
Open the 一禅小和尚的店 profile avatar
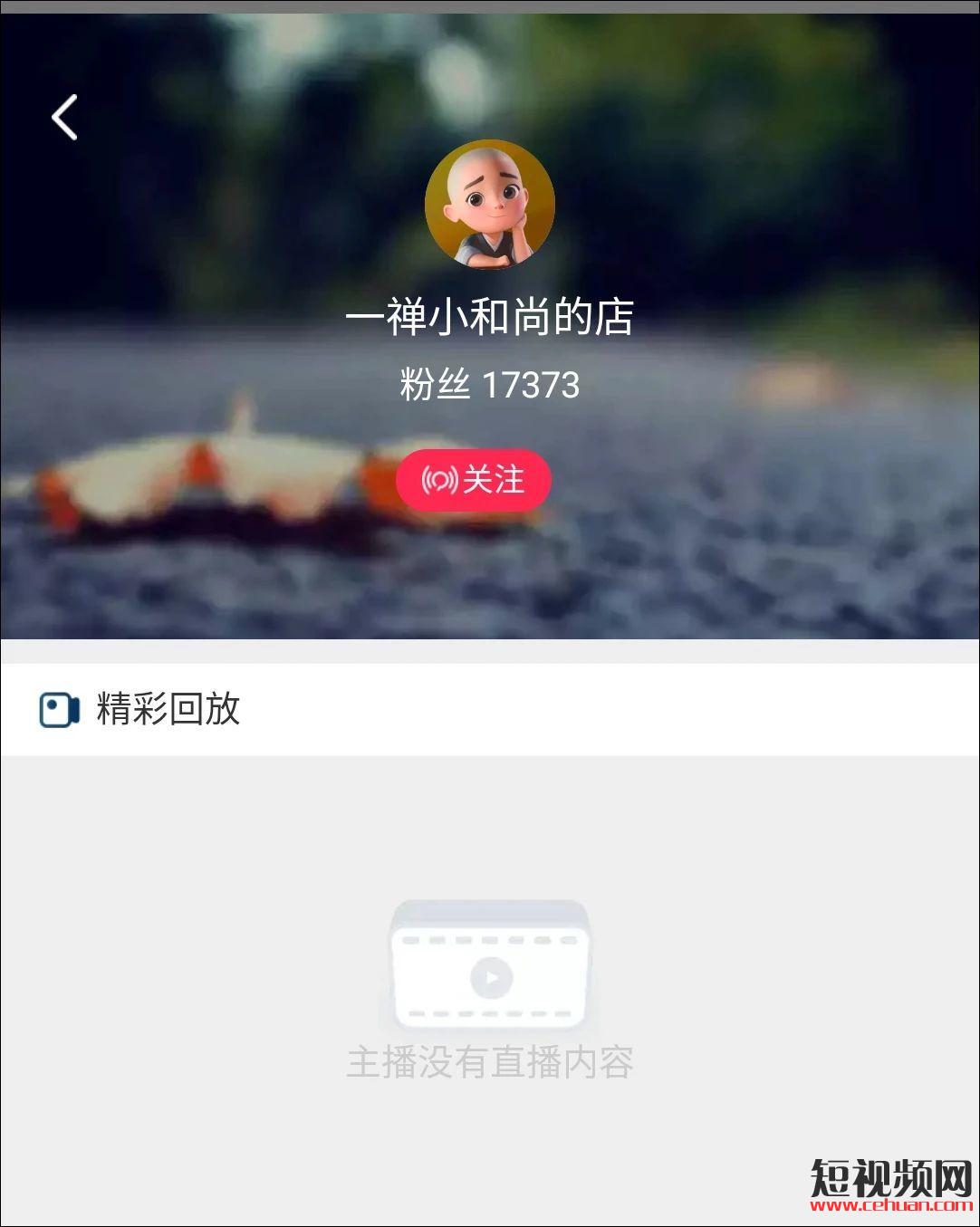(489, 204)
